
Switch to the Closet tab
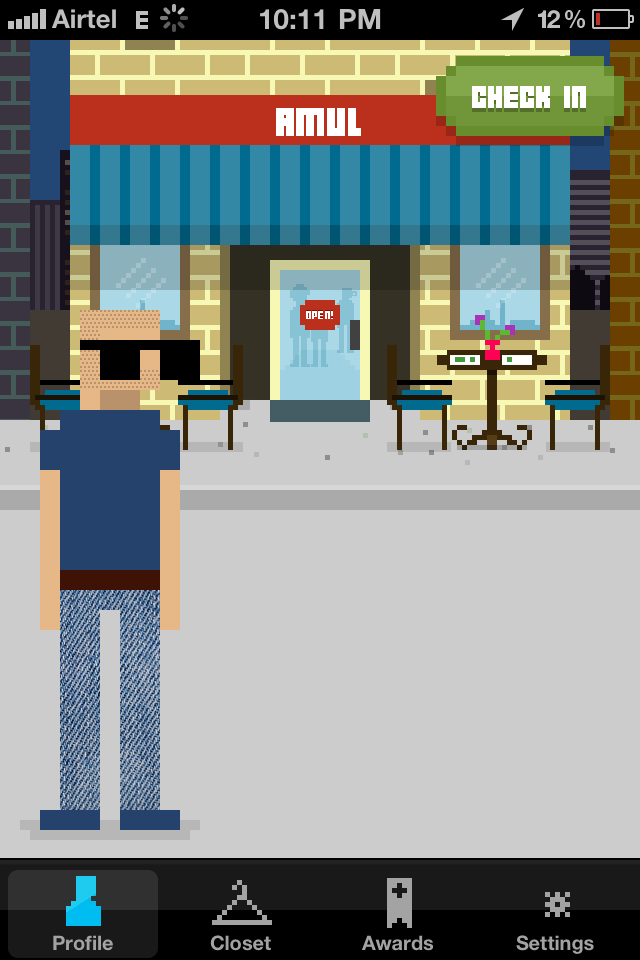click(x=241, y=914)
